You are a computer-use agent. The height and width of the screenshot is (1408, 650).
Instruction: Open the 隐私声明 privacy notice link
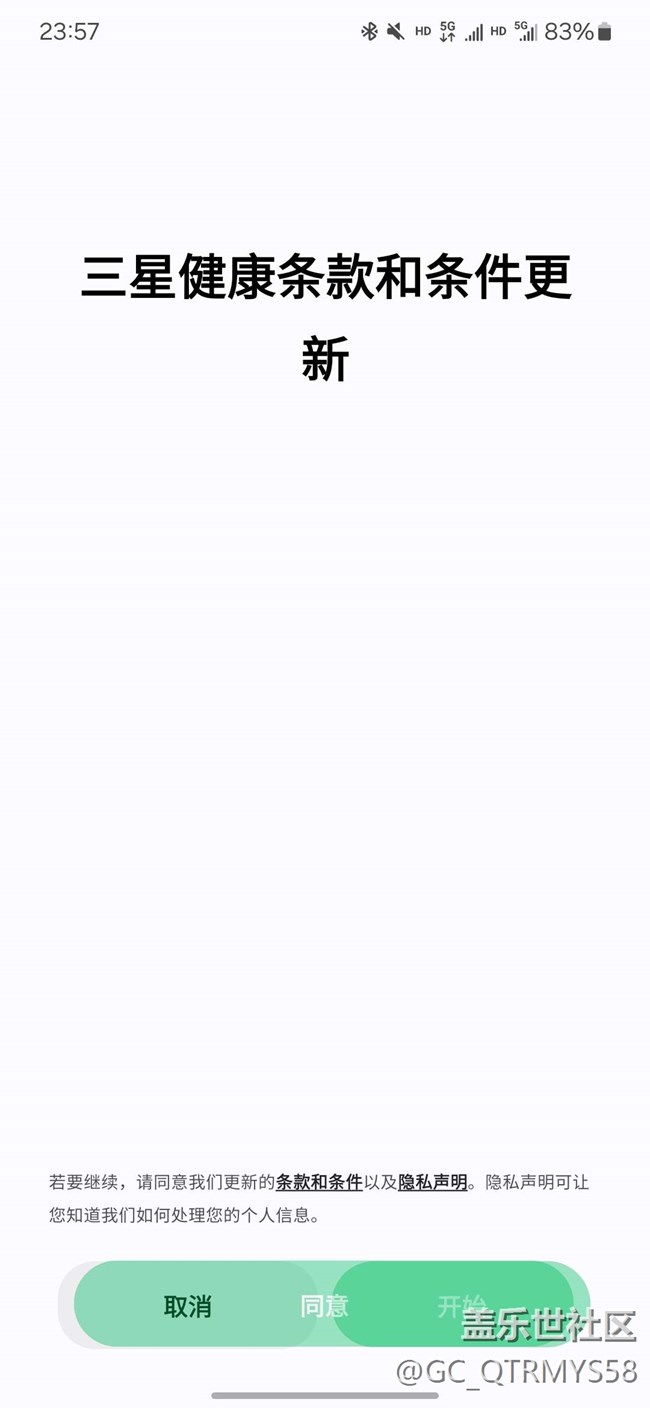[433, 1182]
